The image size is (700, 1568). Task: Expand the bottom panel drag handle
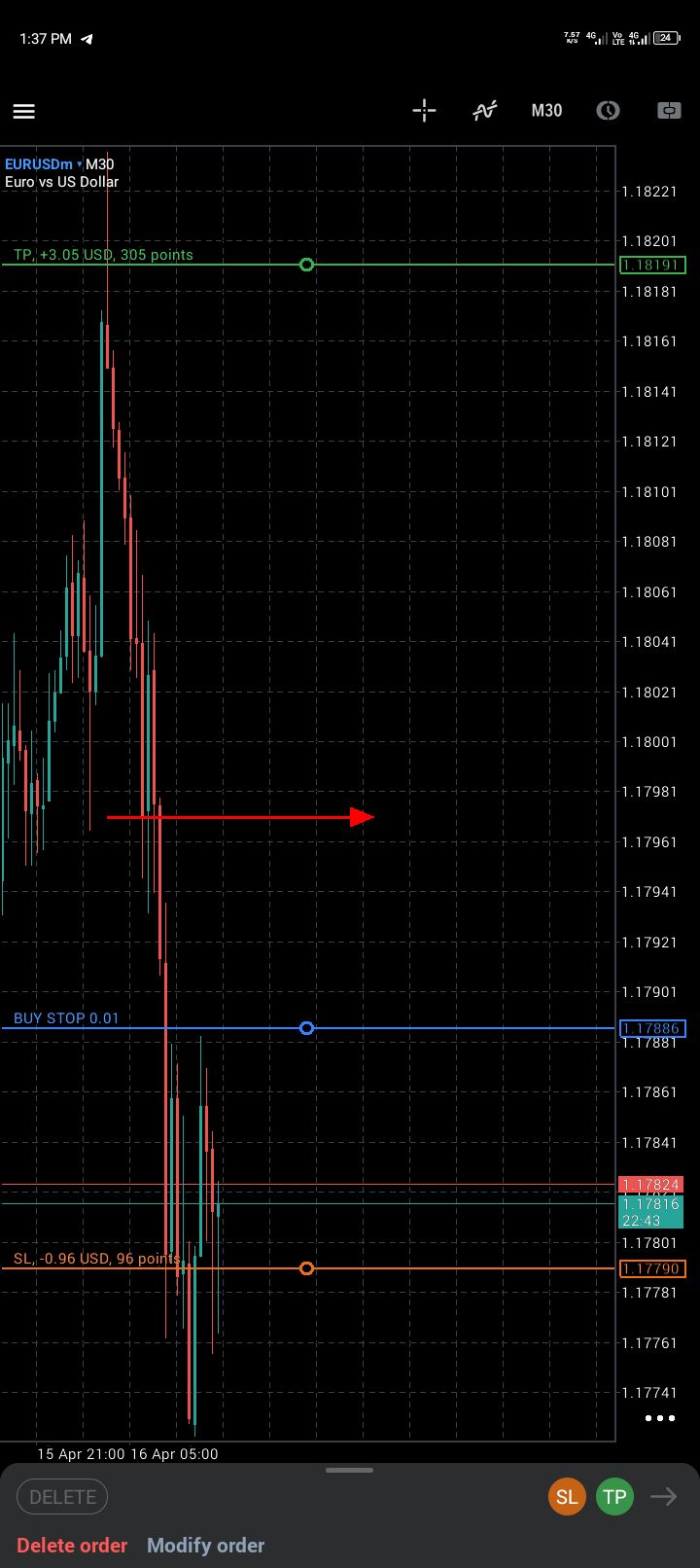point(350,1470)
